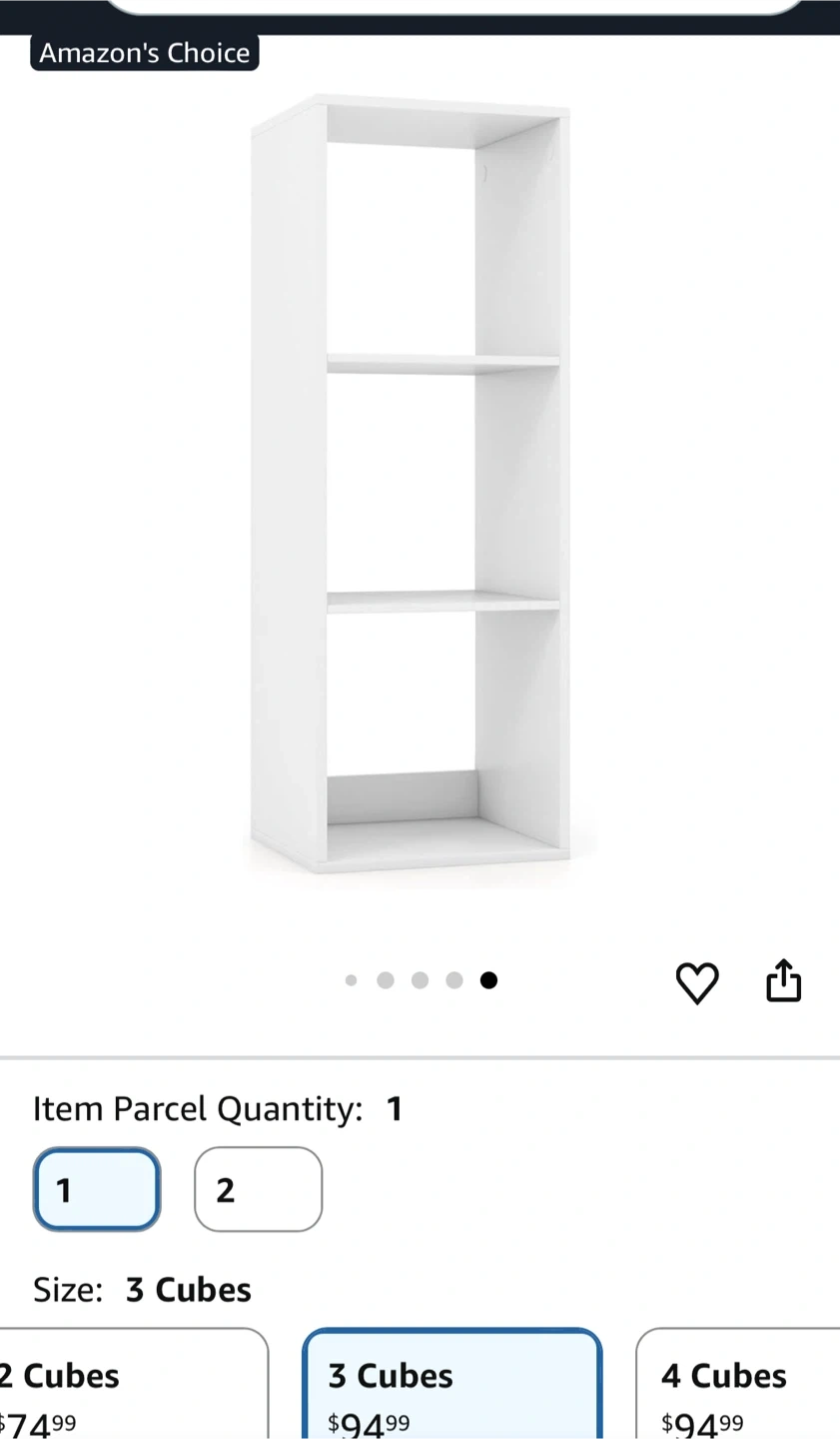
Task: Switch to the 4 Cubes size
Action: [739, 1387]
